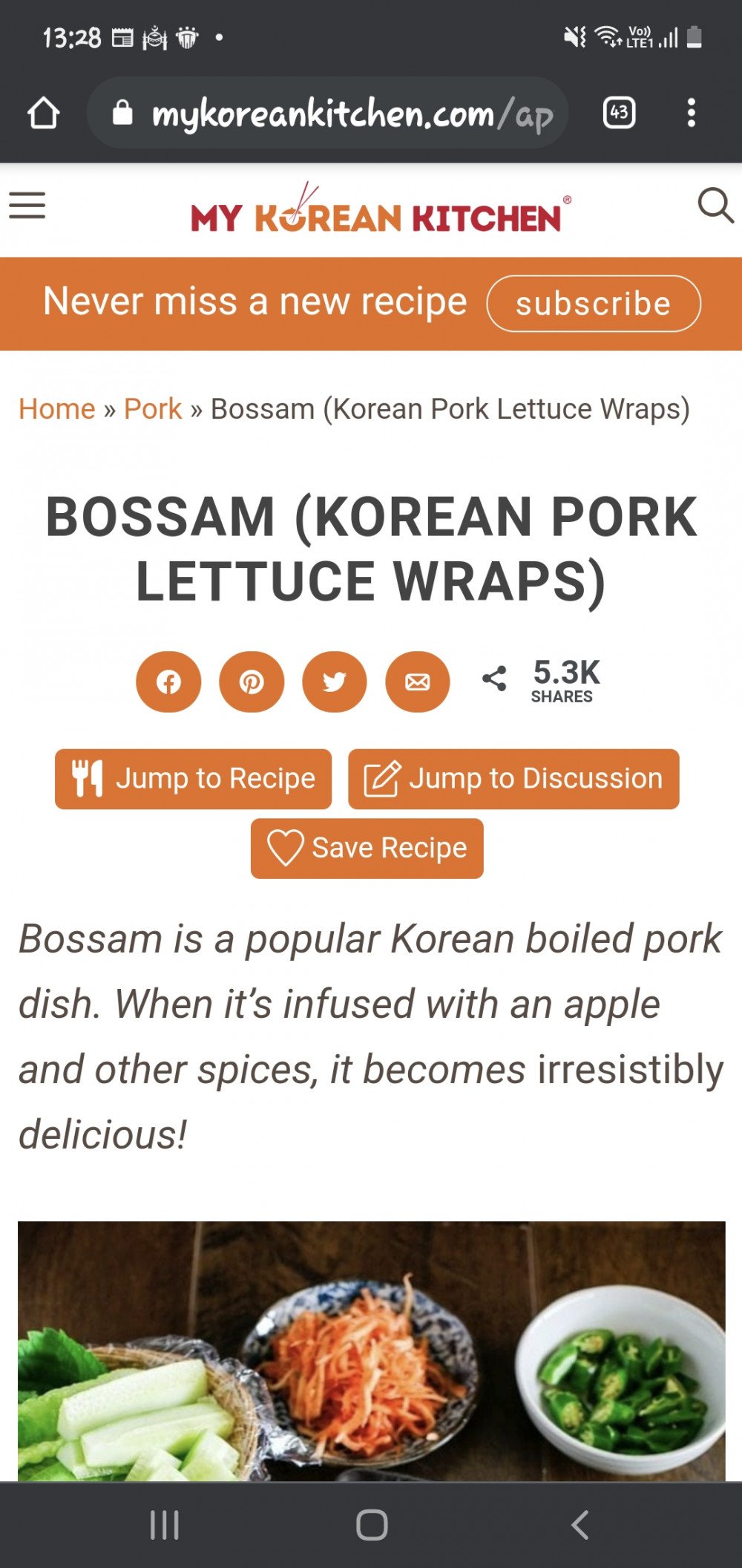Open the browser home page
Screen dimensions: 742x1568
43,114
